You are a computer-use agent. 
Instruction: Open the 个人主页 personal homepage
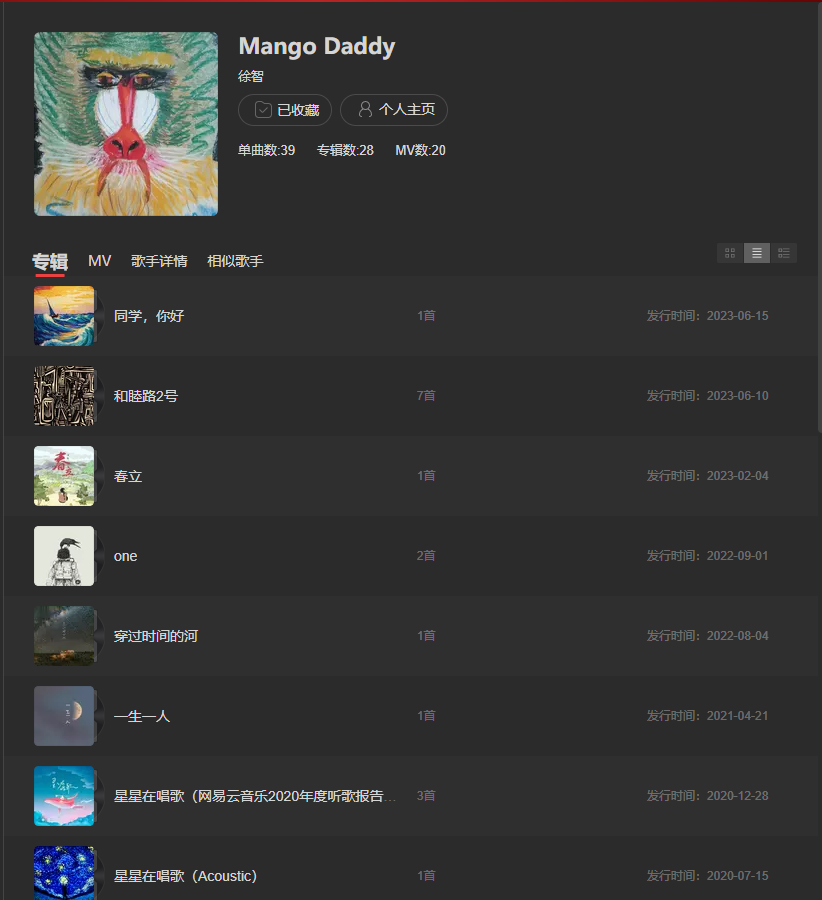pos(394,110)
